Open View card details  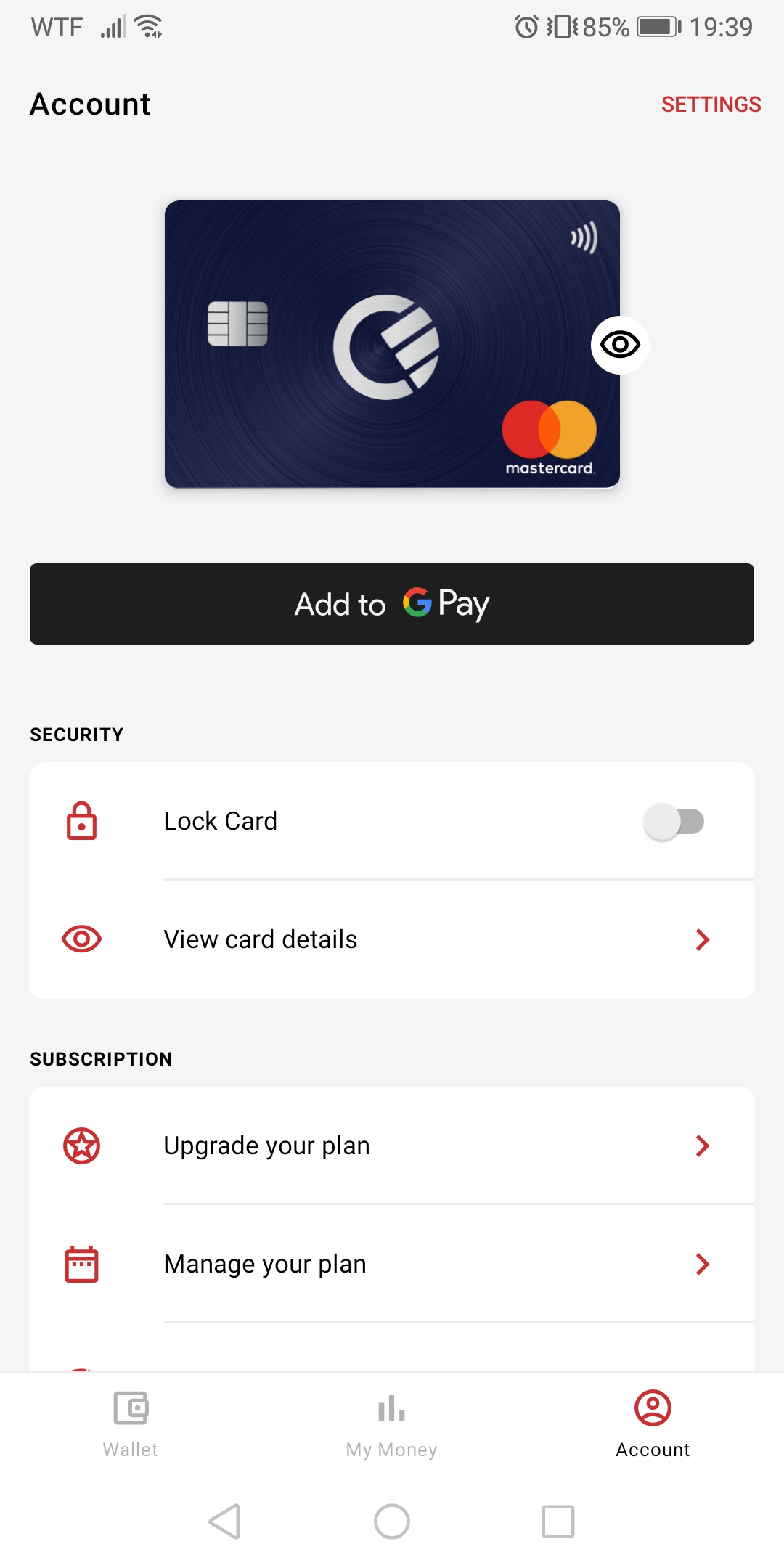[x=392, y=939]
